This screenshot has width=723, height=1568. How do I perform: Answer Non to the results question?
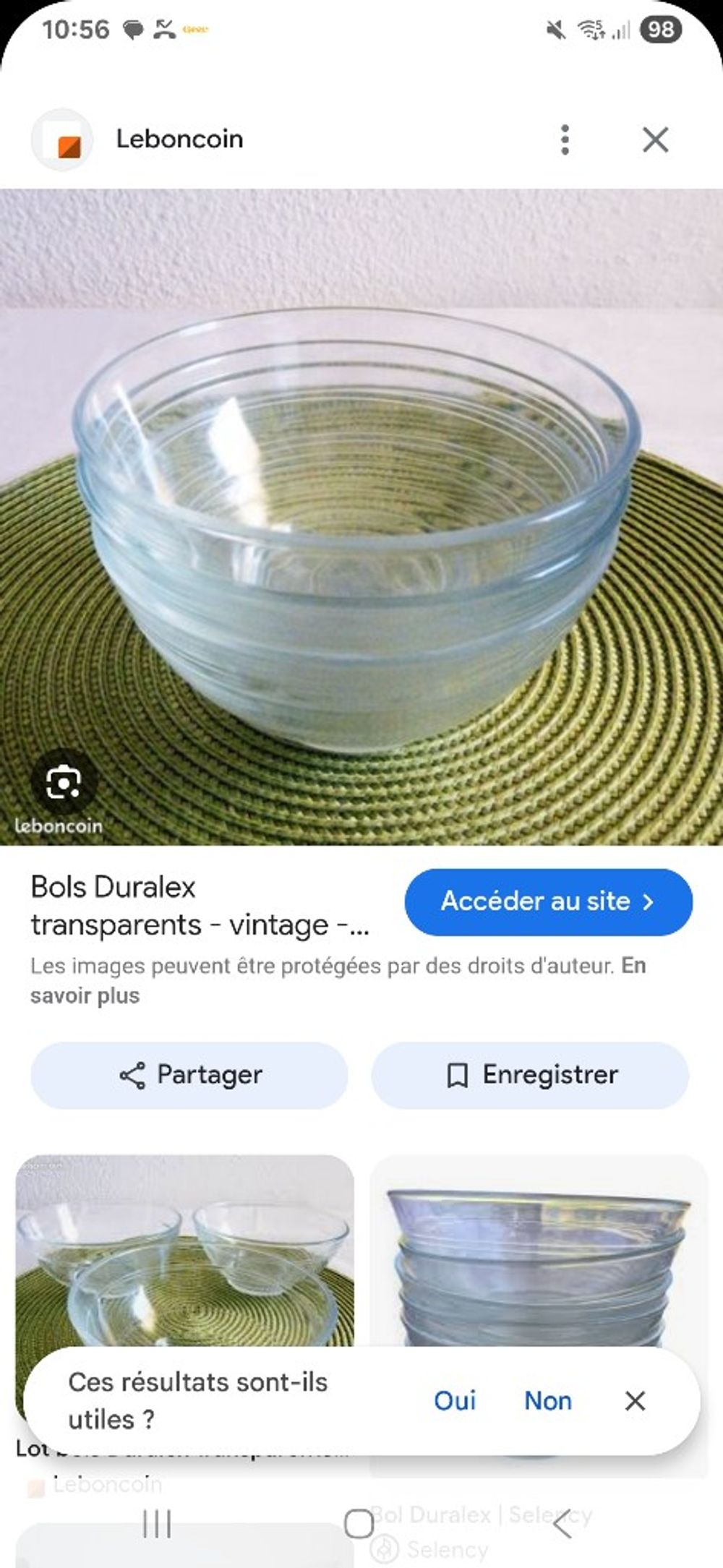coord(547,1400)
